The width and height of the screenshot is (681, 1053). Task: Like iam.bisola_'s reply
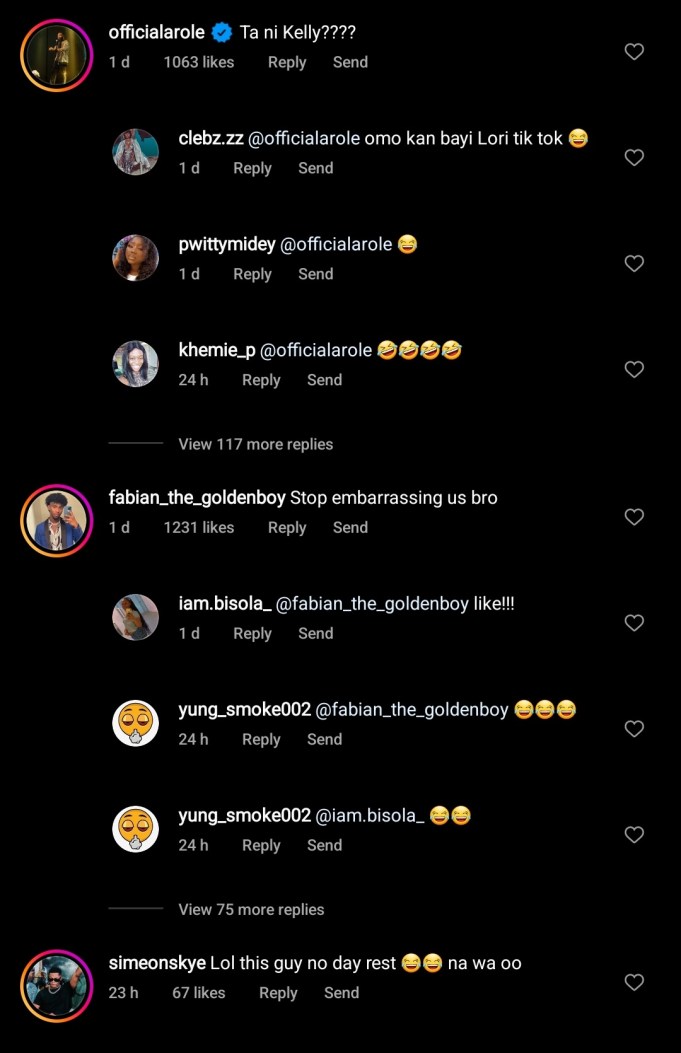634,622
